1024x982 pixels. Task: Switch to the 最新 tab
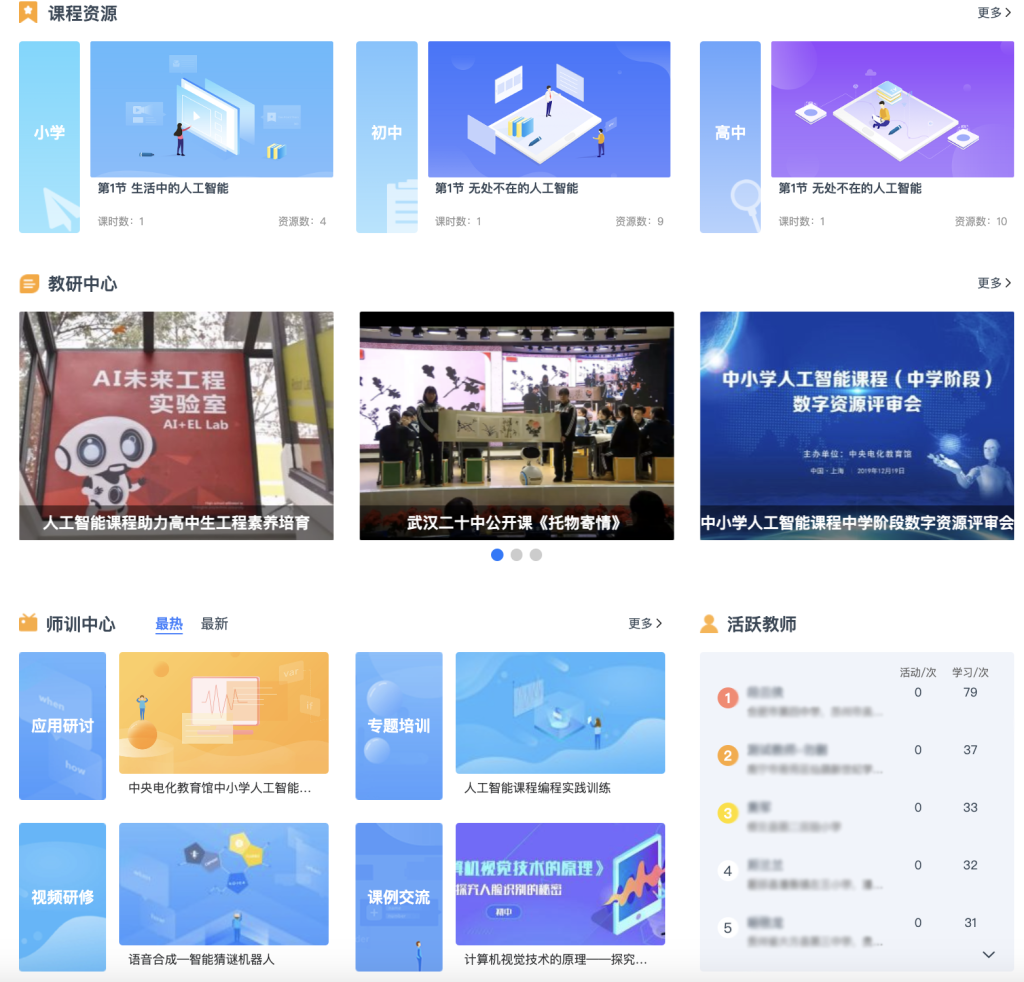point(214,624)
